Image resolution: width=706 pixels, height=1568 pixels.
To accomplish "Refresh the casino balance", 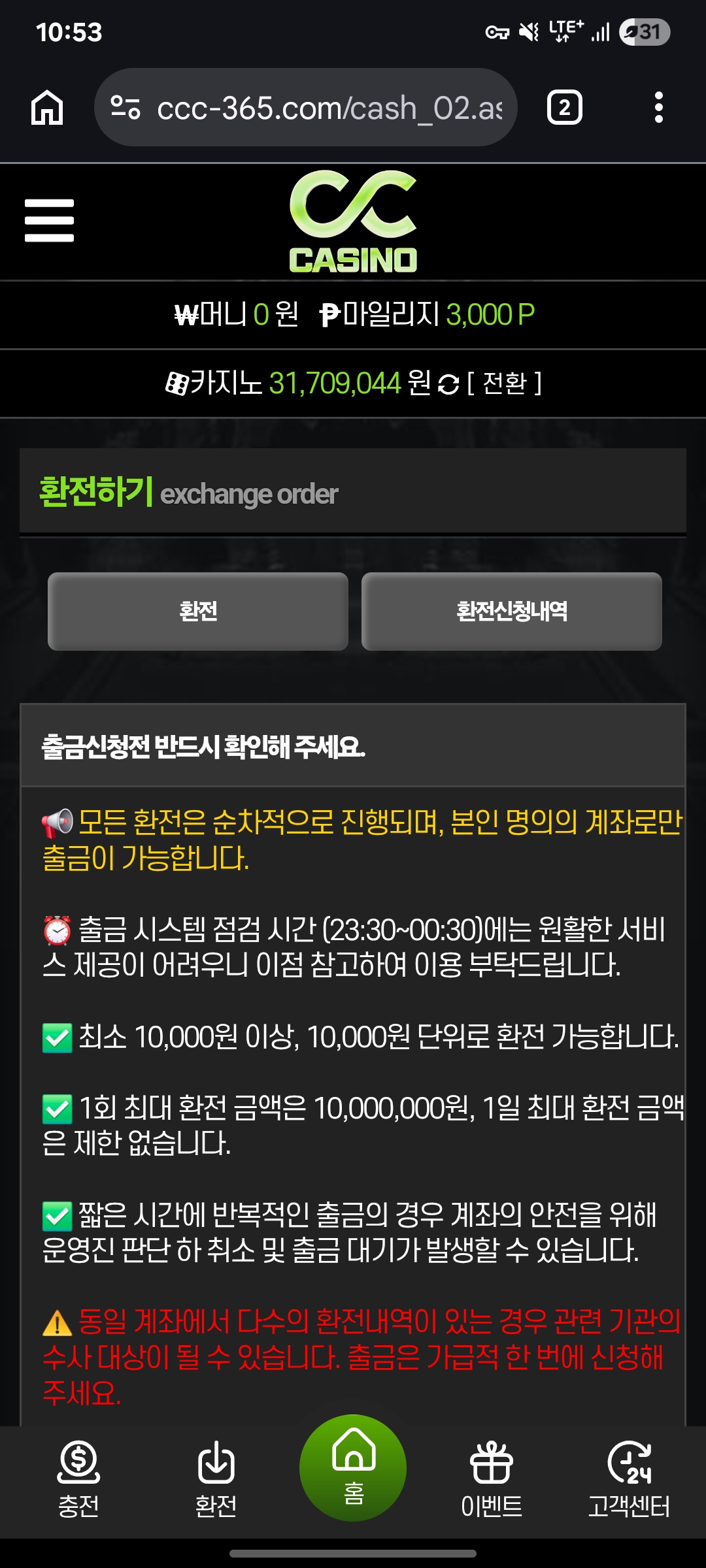I will tap(448, 384).
